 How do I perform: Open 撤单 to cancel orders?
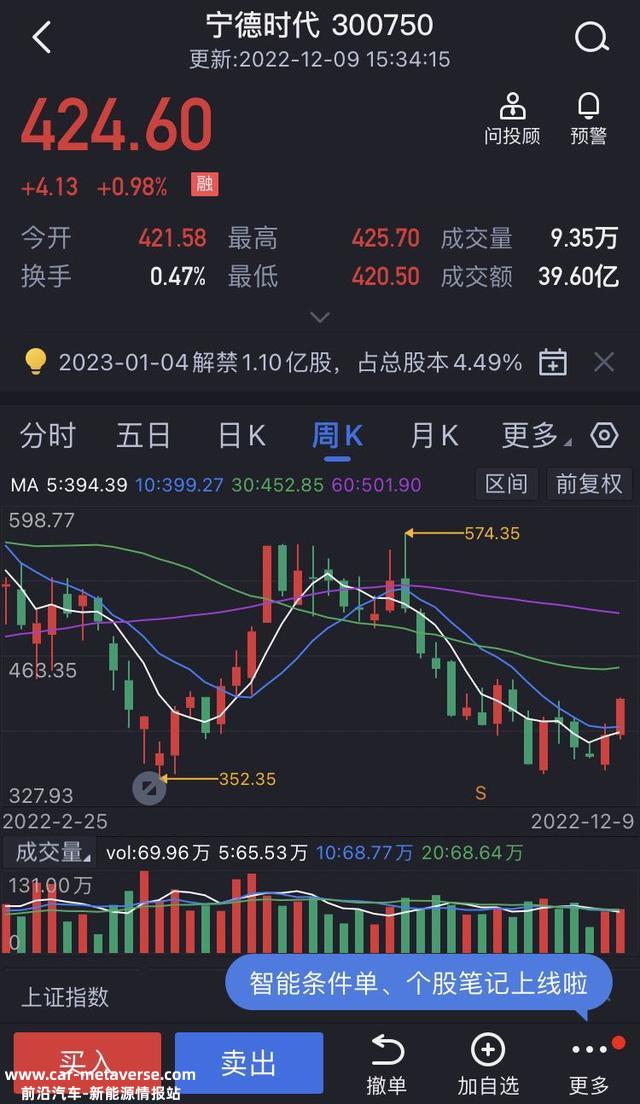[387, 1064]
